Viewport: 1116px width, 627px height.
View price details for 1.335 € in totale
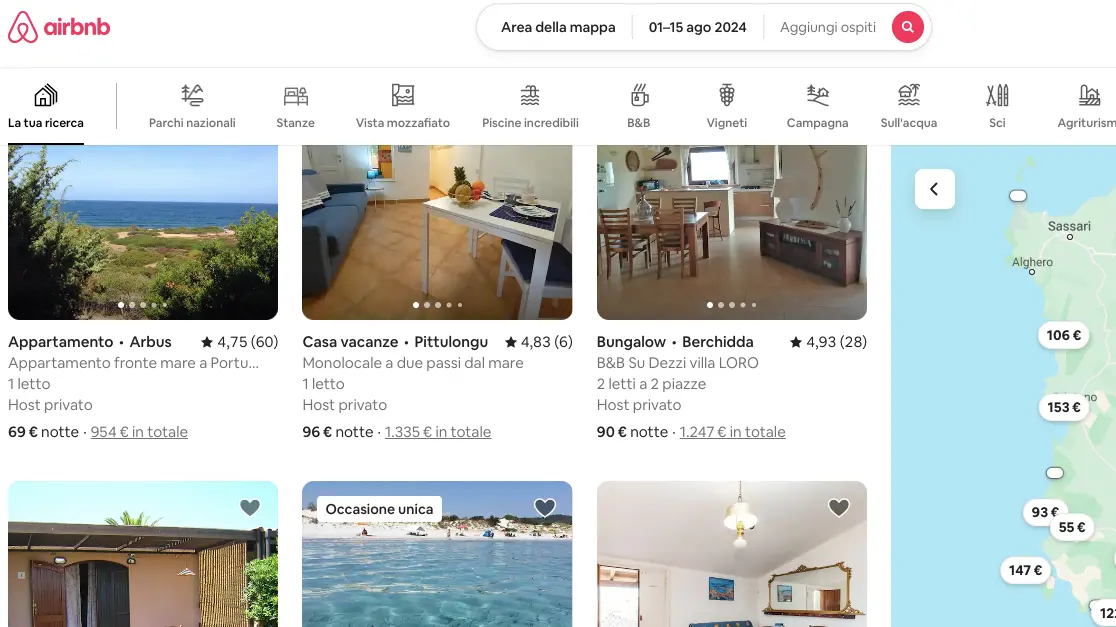point(438,432)
